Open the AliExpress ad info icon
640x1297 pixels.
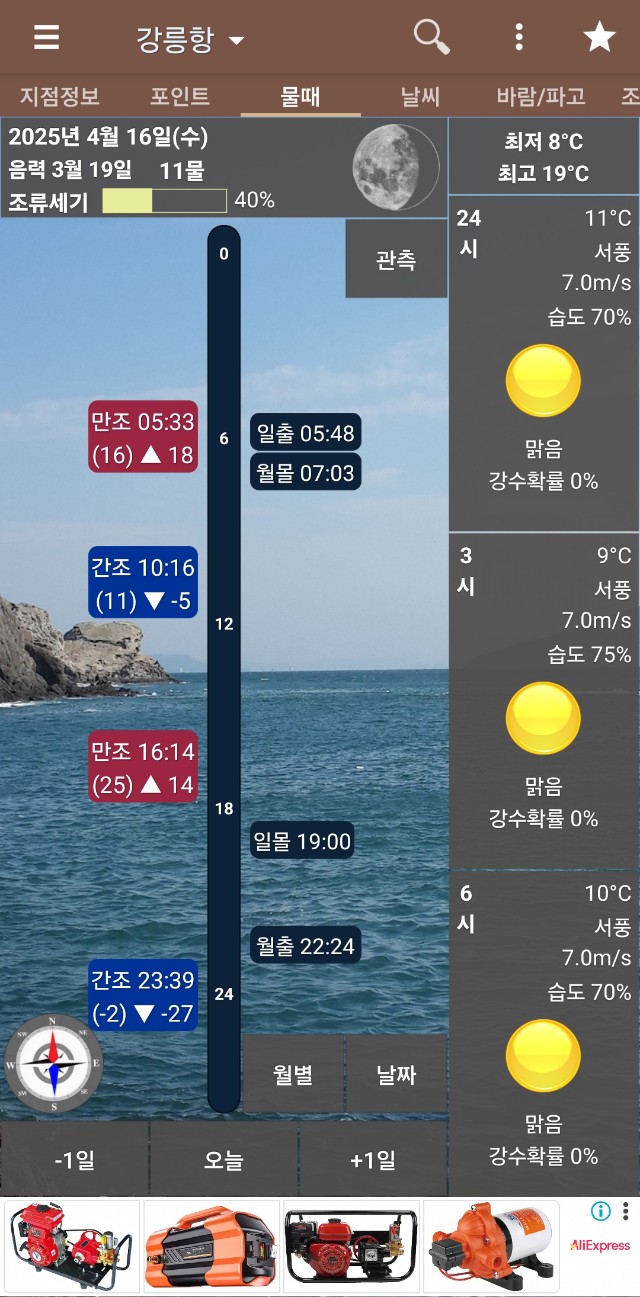click(600, 1211)
